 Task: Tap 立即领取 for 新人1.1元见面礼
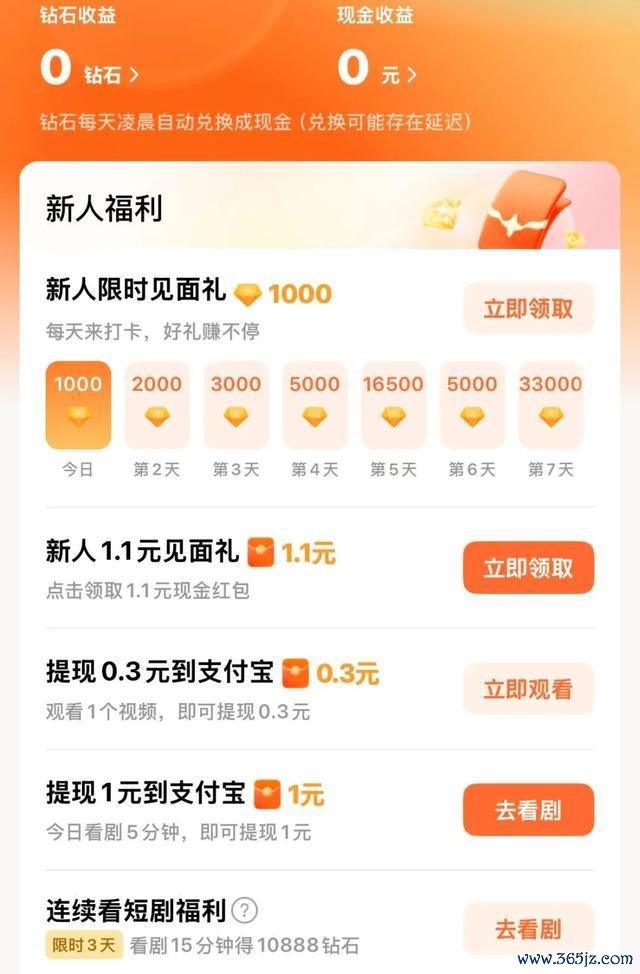528,568
